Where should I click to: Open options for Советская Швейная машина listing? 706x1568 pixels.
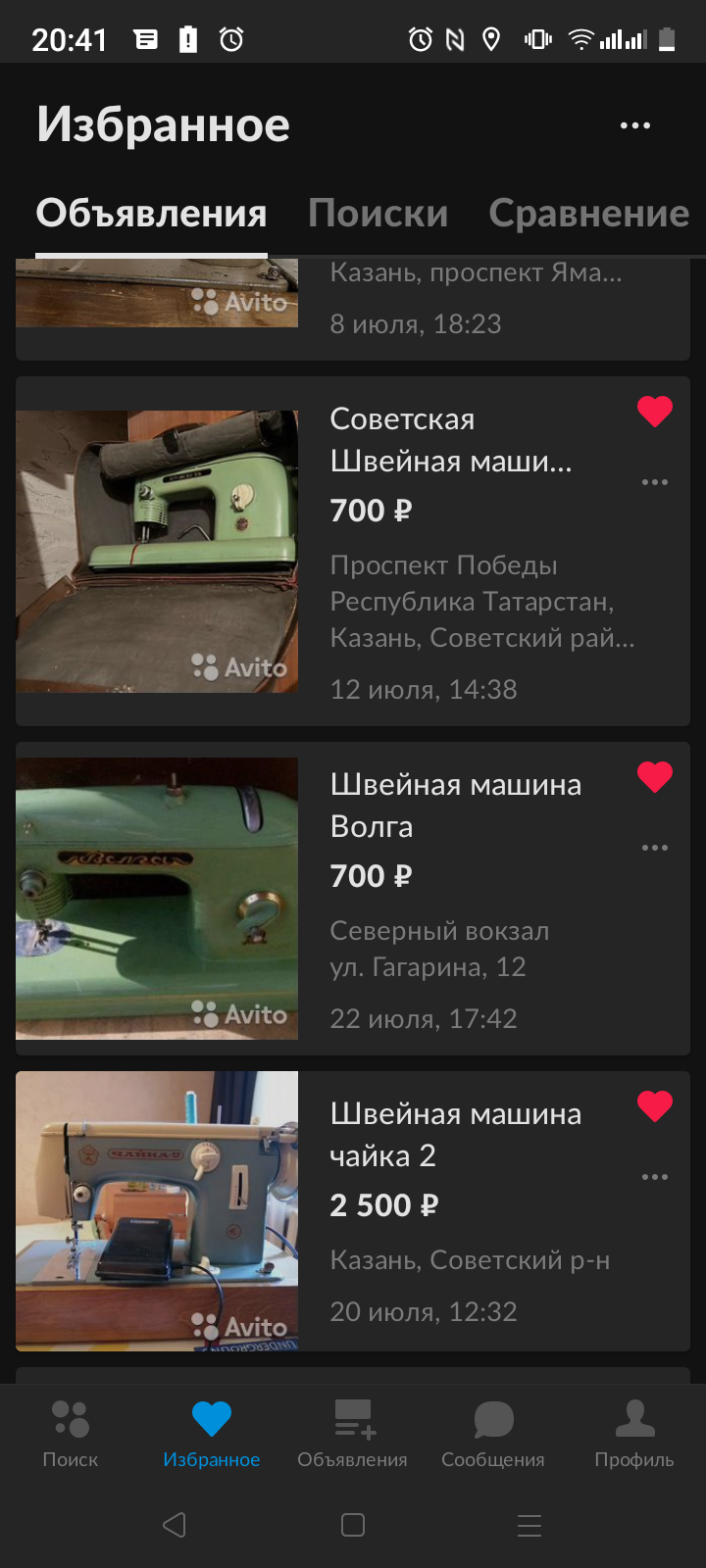coord(654,482)
